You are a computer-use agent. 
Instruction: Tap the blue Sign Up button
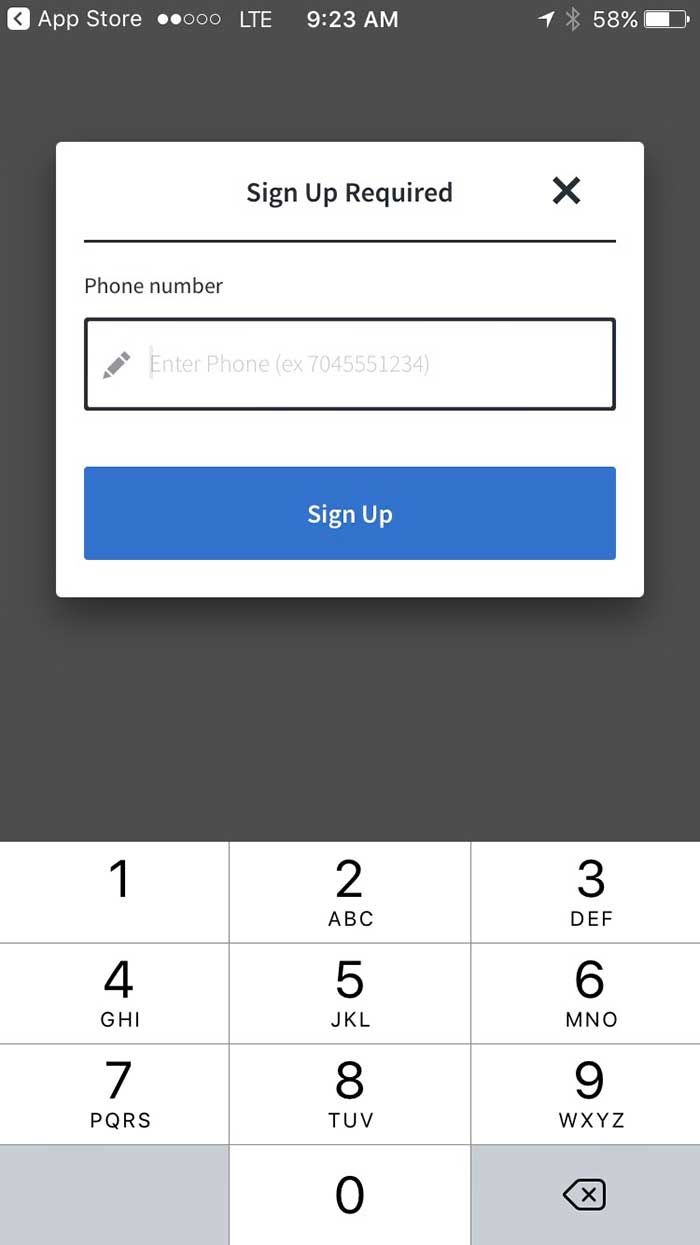(x=349, y=513)
